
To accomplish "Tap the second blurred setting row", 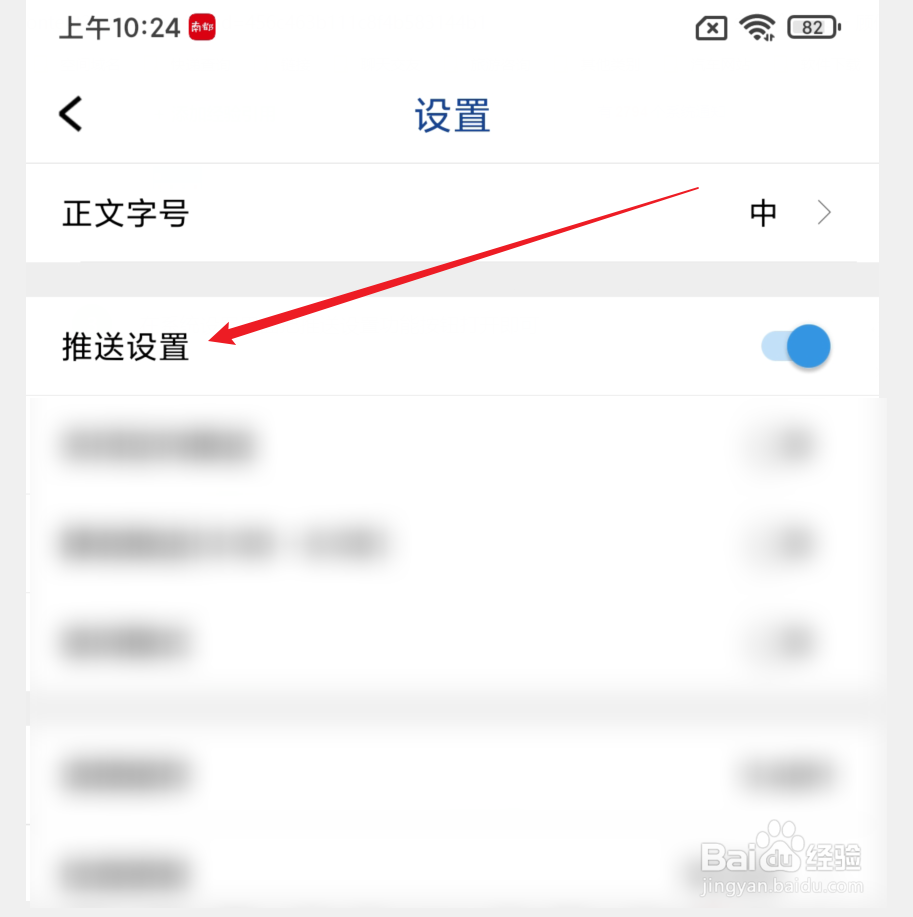I will [x=456, y=543].
